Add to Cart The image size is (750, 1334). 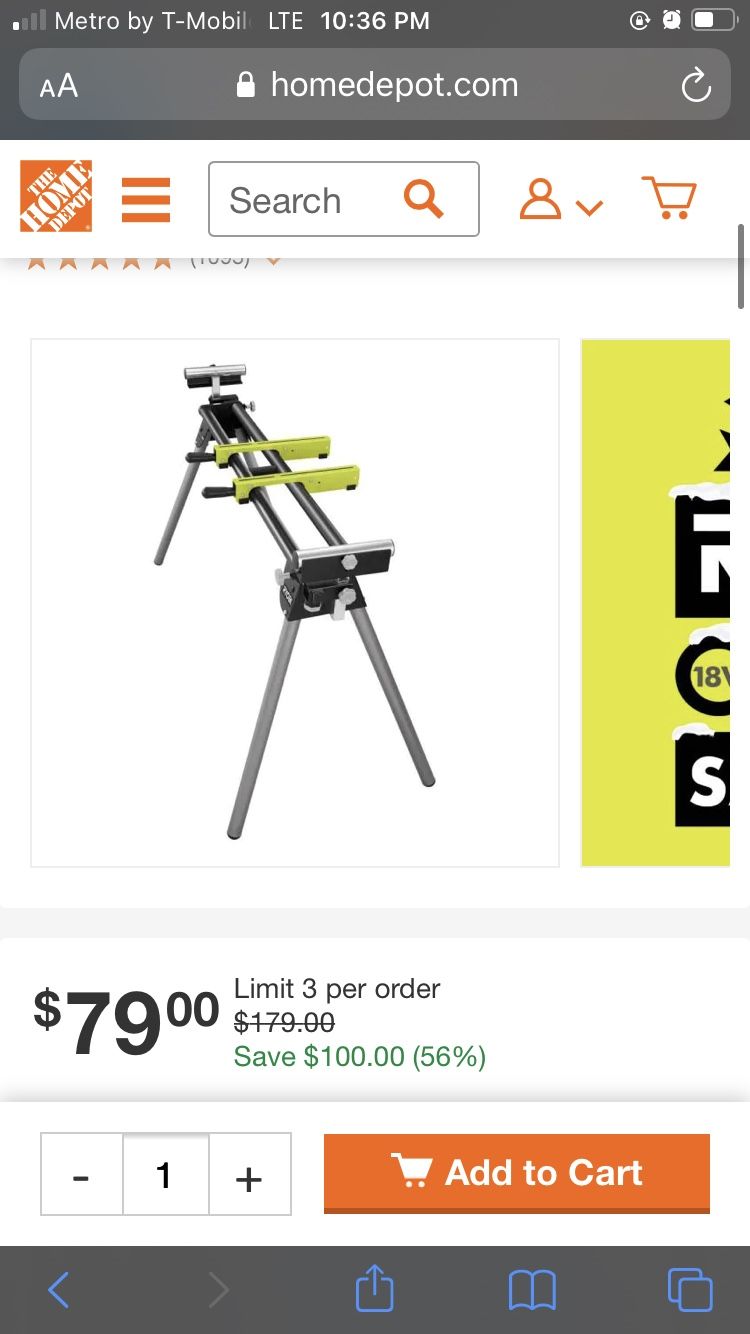tap(517, 1173)
